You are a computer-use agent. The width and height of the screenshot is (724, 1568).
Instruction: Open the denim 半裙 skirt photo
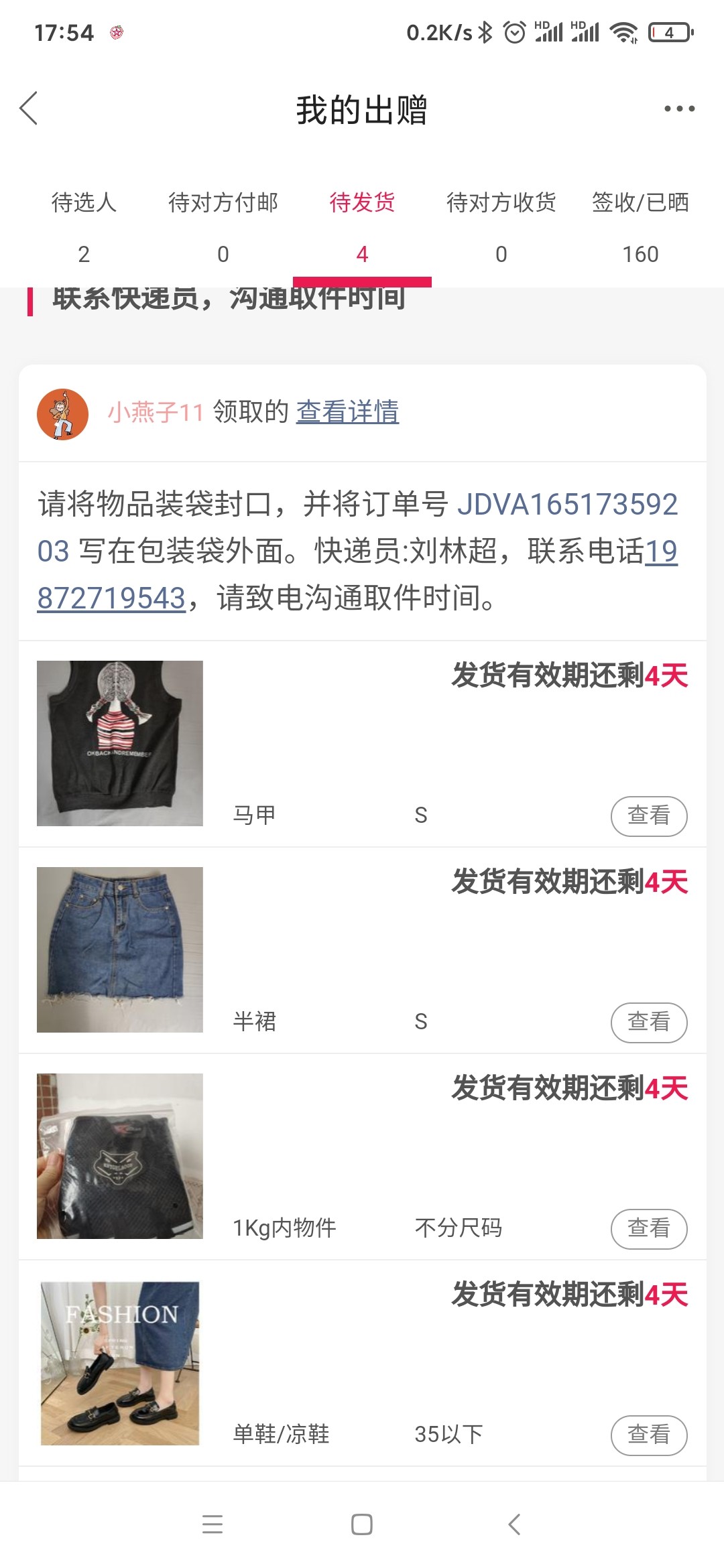(120, 950)
